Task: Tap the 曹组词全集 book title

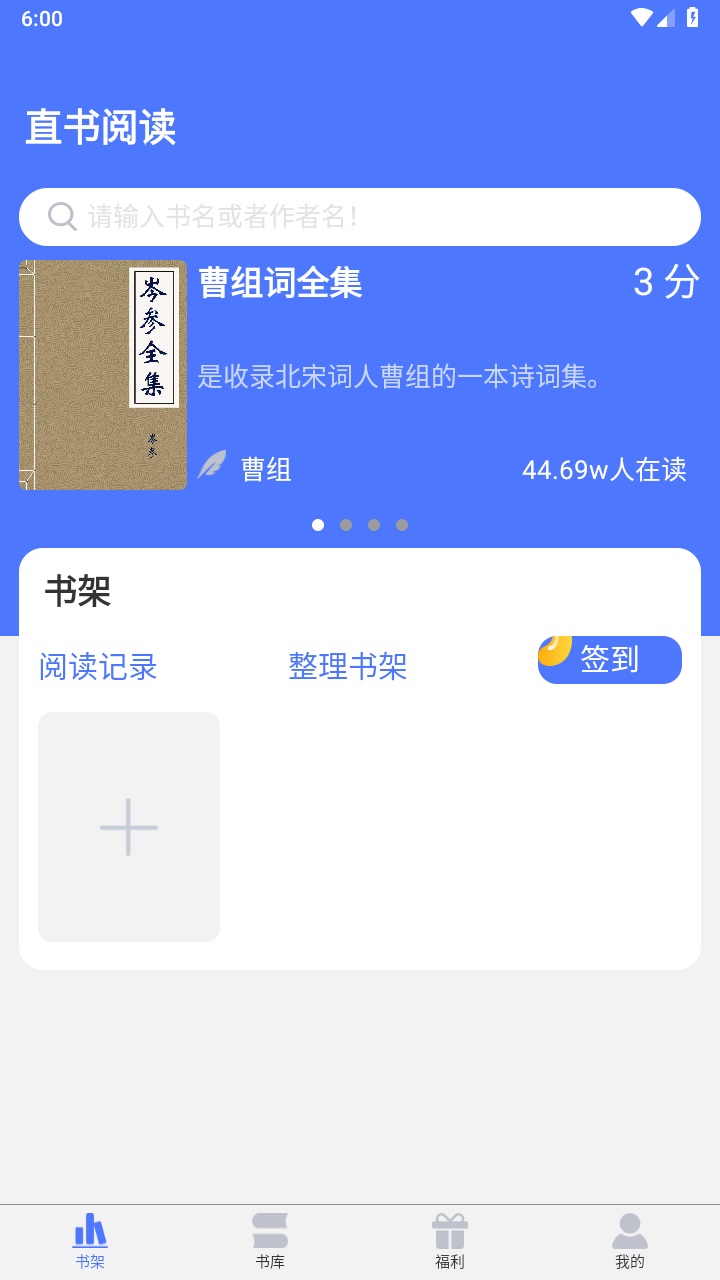Action: tap(280, 285)
